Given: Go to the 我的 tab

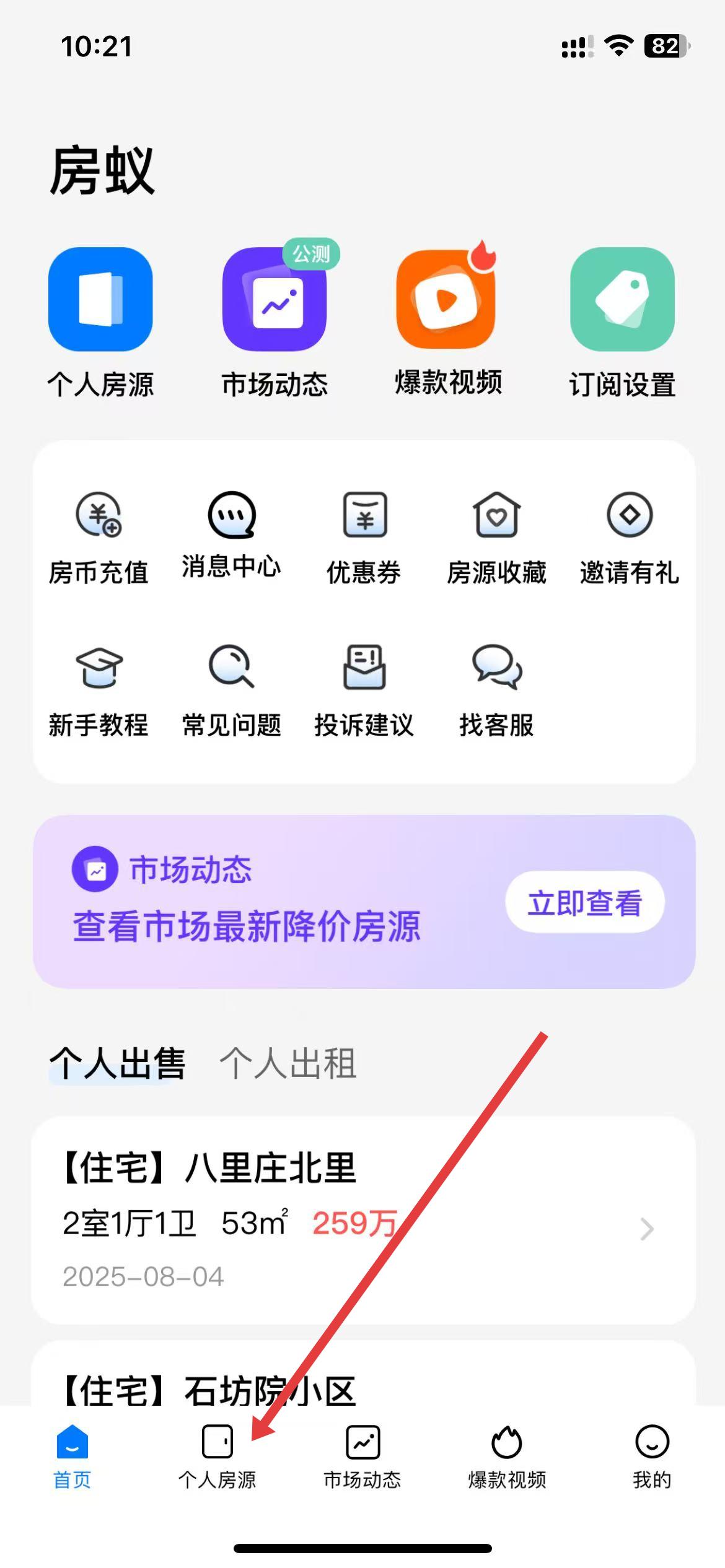Looking at the screenshot, I should (652, 1457).
